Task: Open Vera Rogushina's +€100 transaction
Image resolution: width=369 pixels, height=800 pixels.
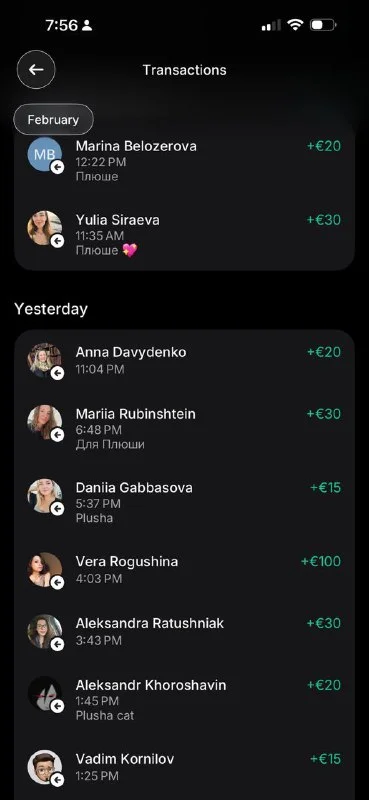Action: (x=184, y=569)
